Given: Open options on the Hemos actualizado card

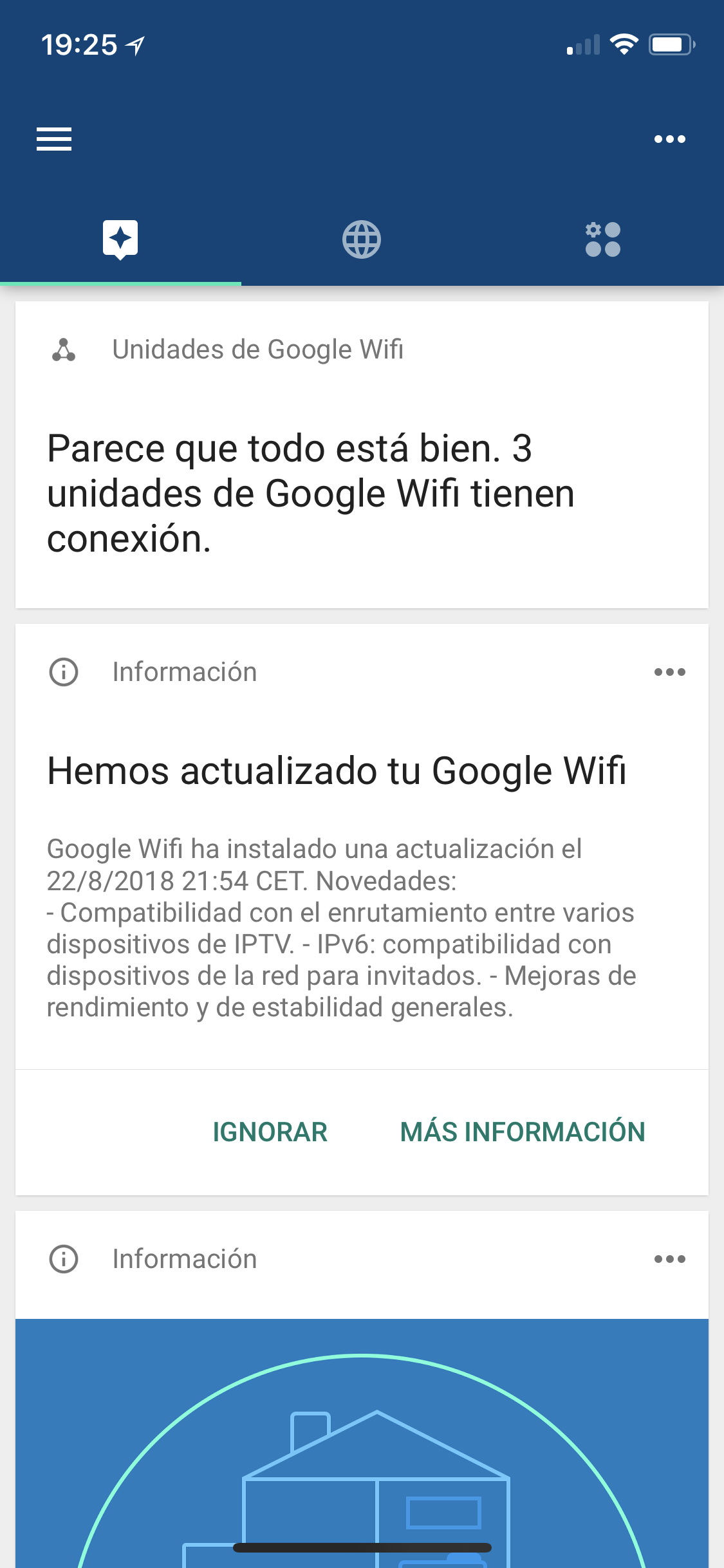Looking at the screenshot, I should [x=669, y=672].
